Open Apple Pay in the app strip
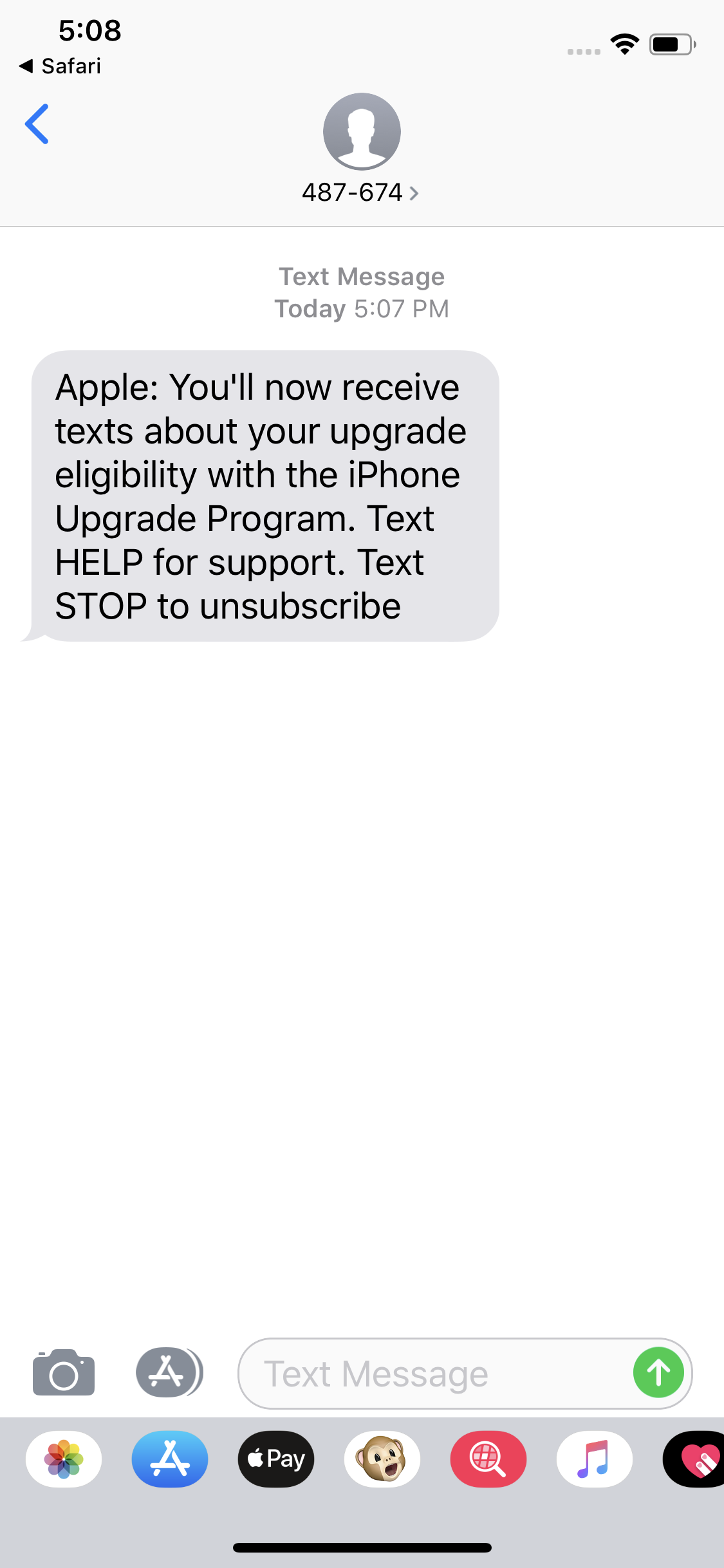Screen dimensions: 724x1568 pyautogui.click(x=276, y=1459)
